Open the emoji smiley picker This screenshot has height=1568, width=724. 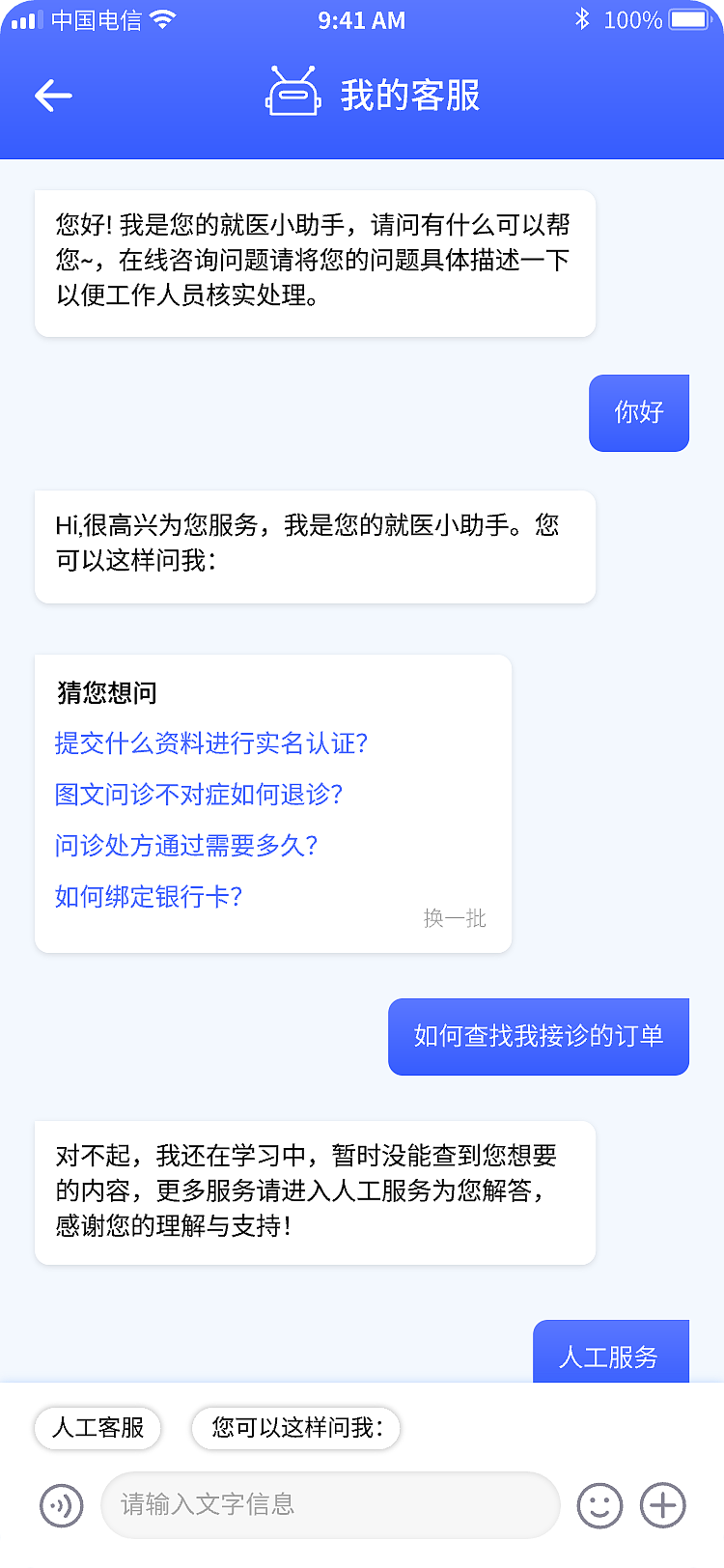click(x=600, y=1505)
